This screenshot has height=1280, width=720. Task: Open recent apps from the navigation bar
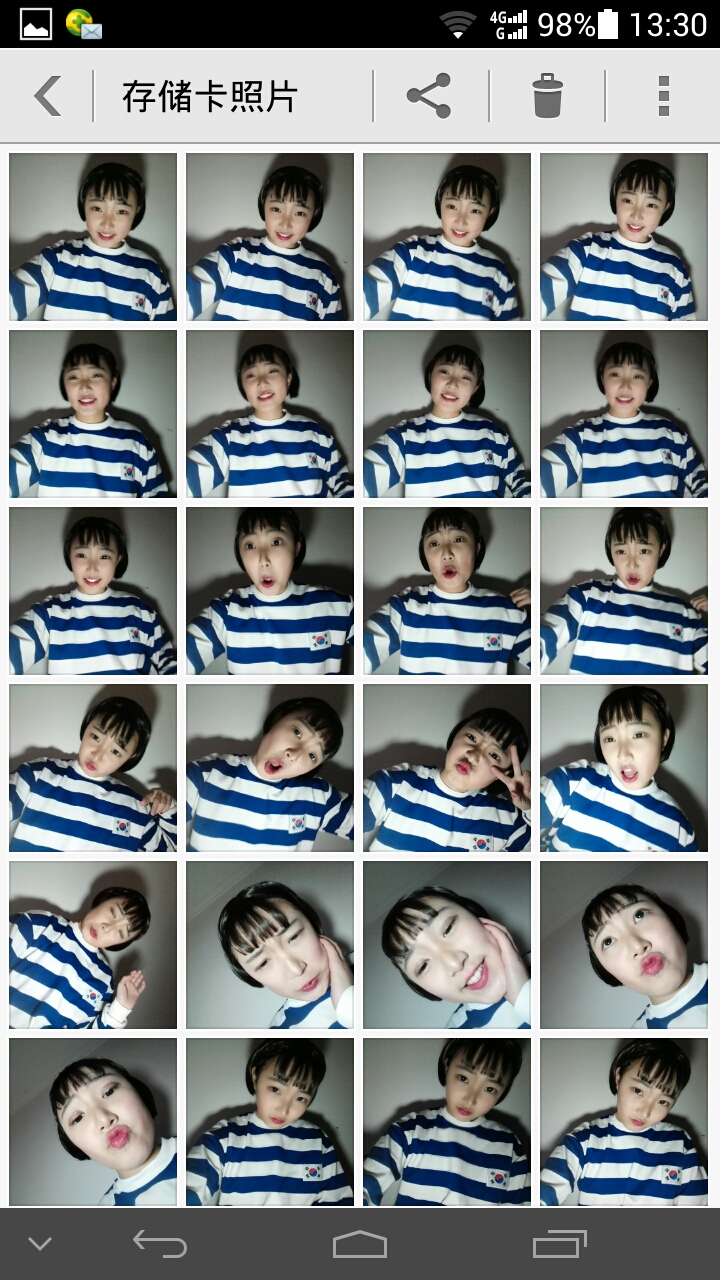click(559, 1244)
